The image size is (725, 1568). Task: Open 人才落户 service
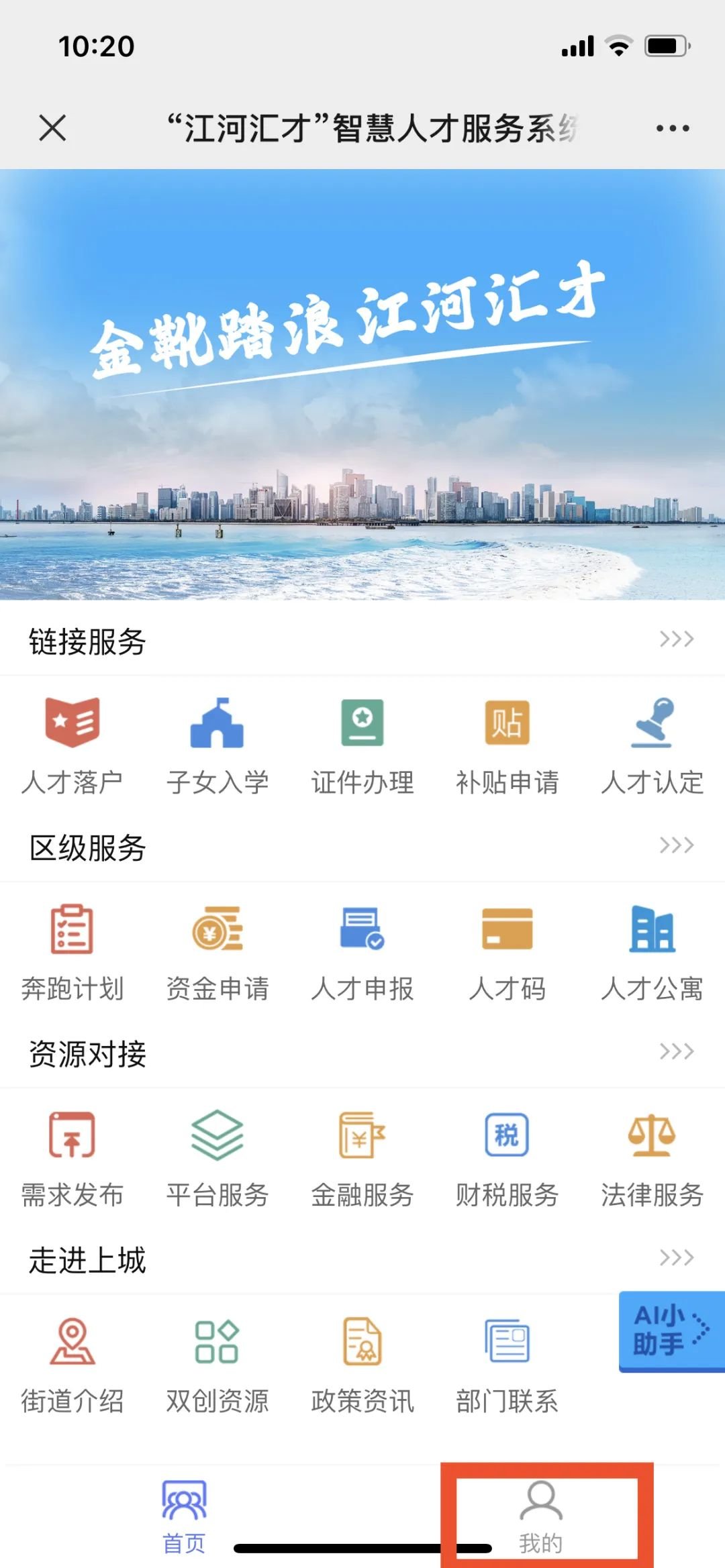72,745
